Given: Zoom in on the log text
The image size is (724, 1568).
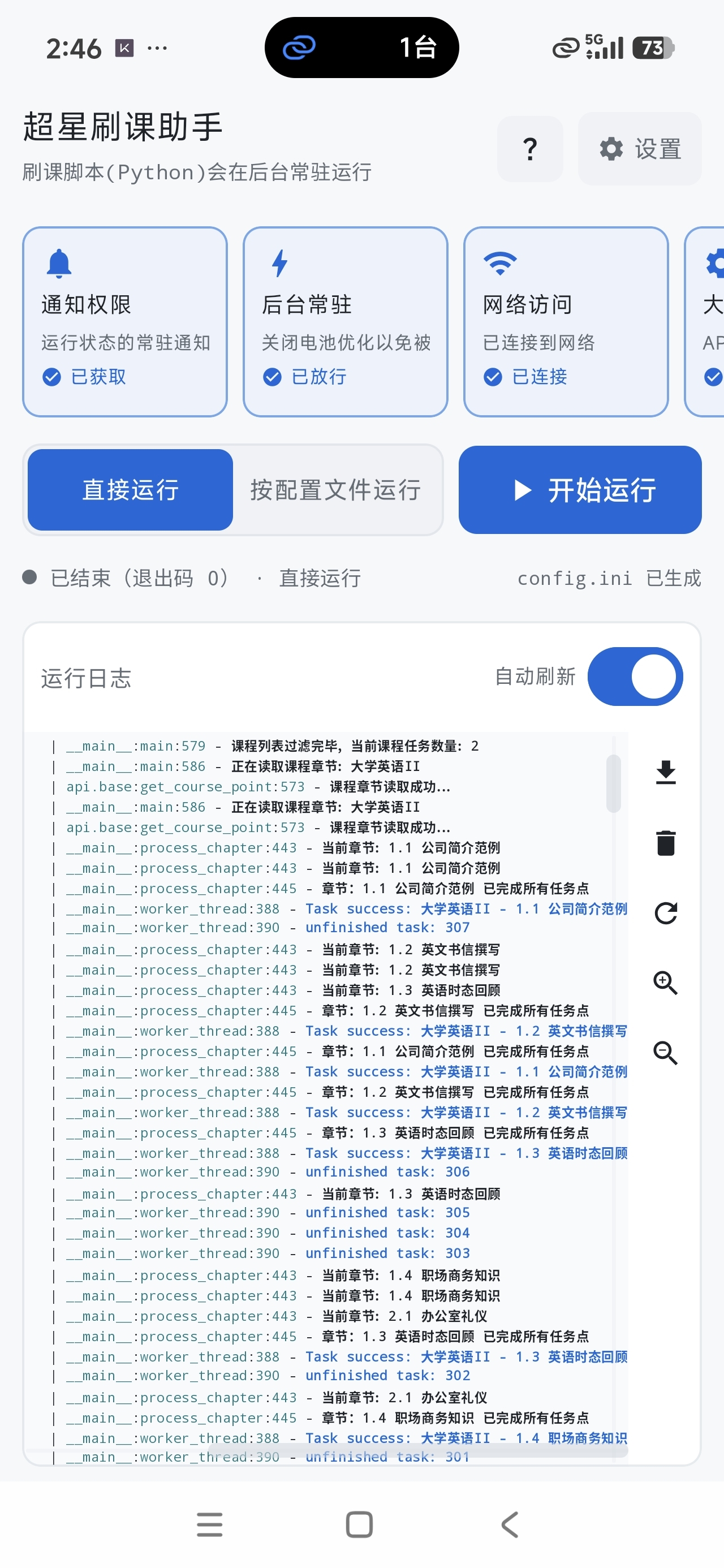Looking at the screenshot, I should pos(666,983).
